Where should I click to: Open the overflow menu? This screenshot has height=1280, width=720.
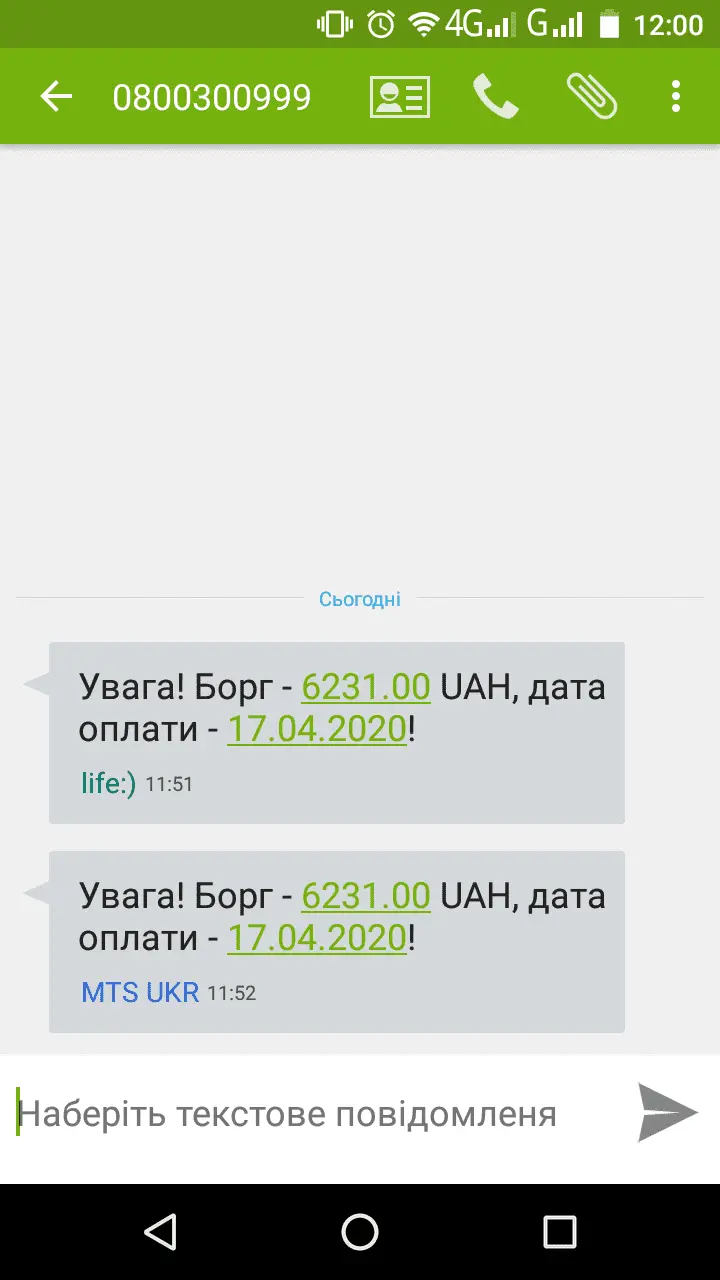(x=676, y=97)
